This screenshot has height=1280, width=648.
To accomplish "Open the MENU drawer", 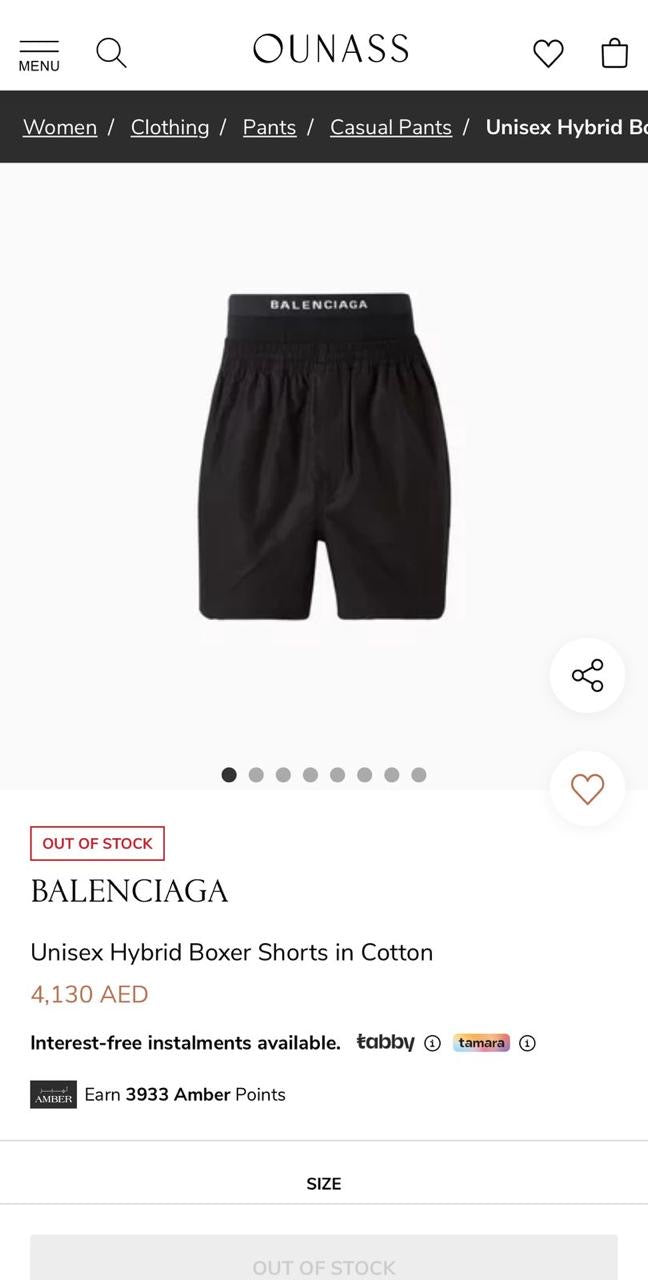I will click(x=39, y=55).
